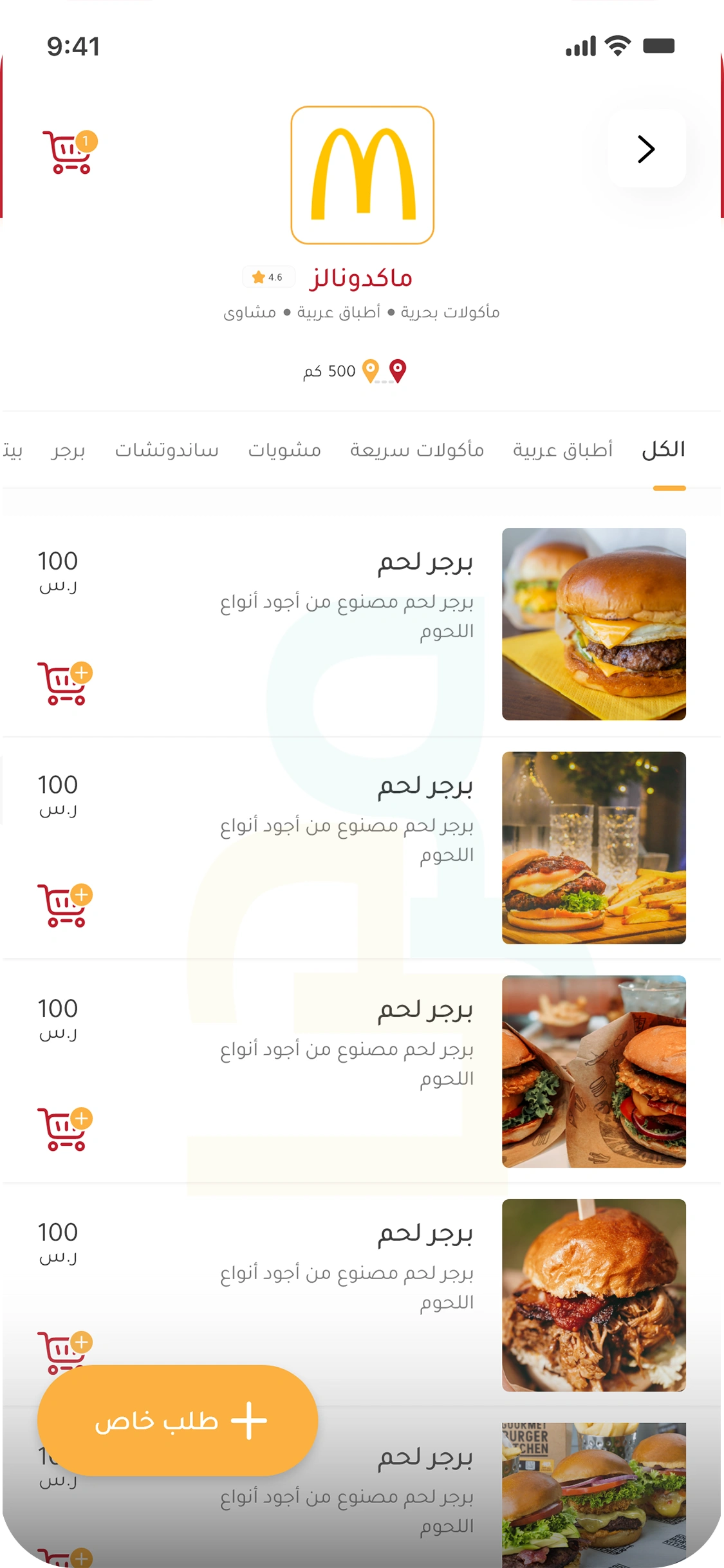Open the first برجر لحم burger photo
The image size is (724, 1568).
(593, 624)
